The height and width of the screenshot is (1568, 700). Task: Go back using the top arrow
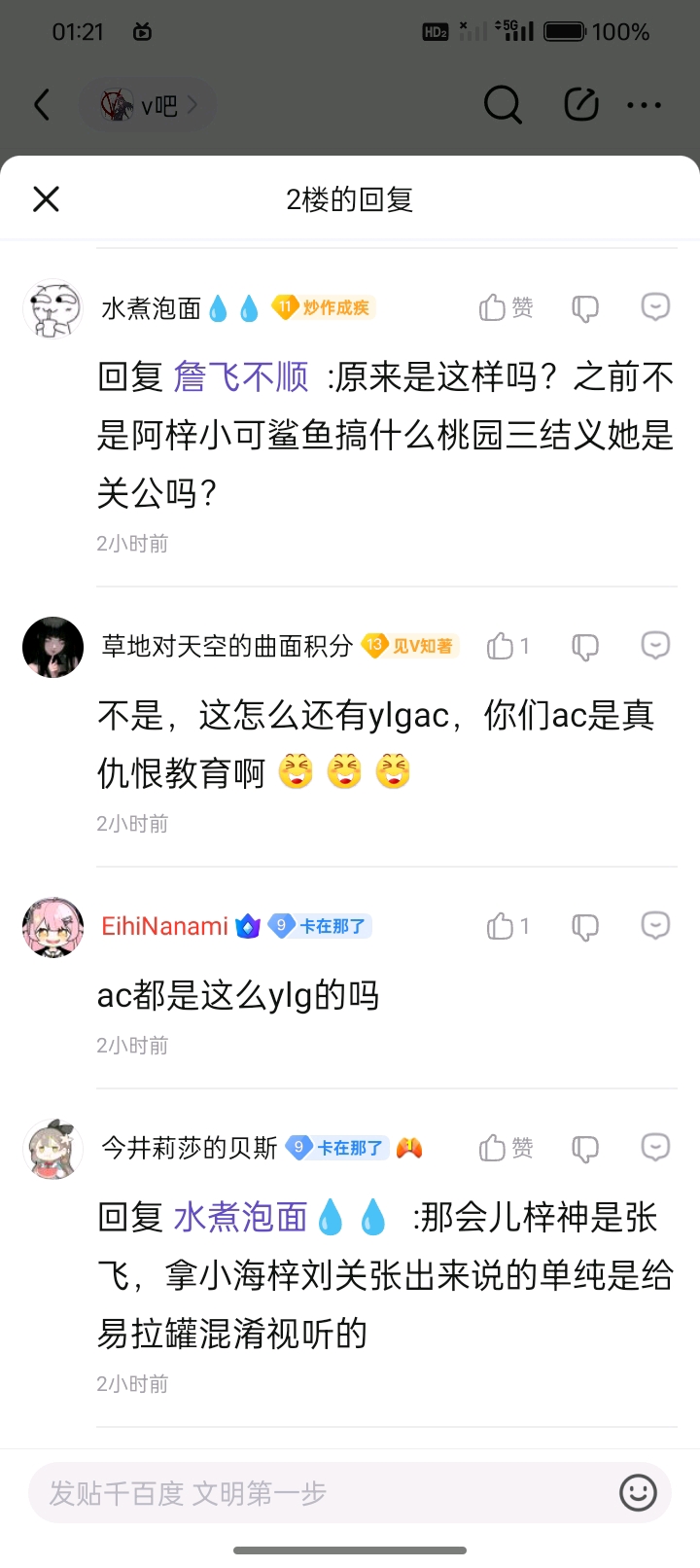pos(42,104)
